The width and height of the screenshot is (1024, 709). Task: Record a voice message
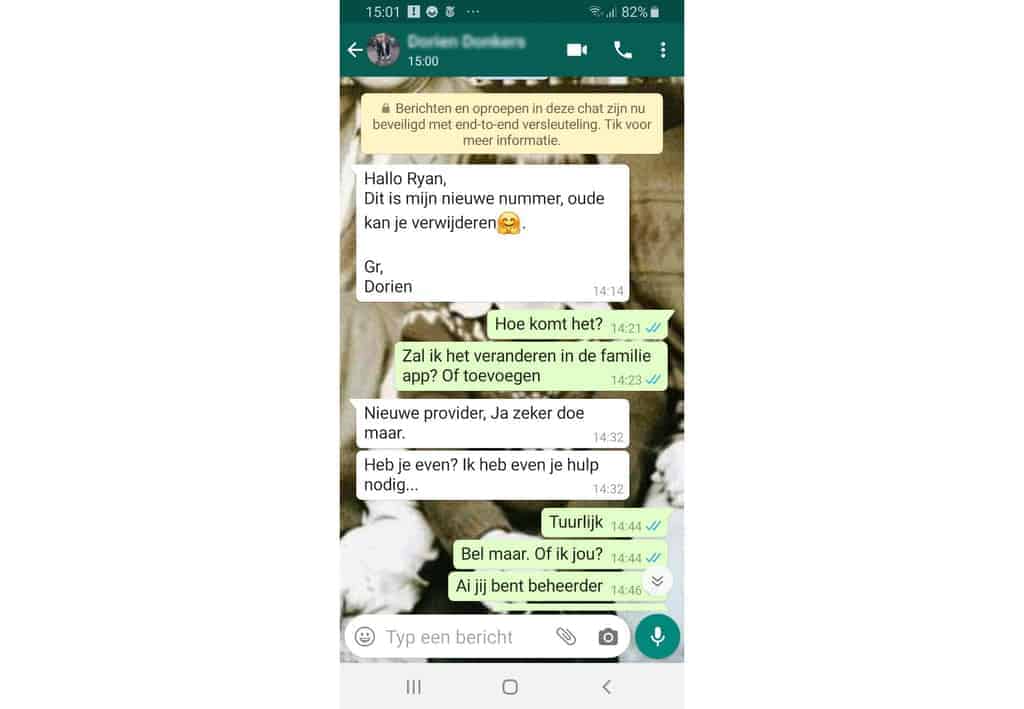657,637
